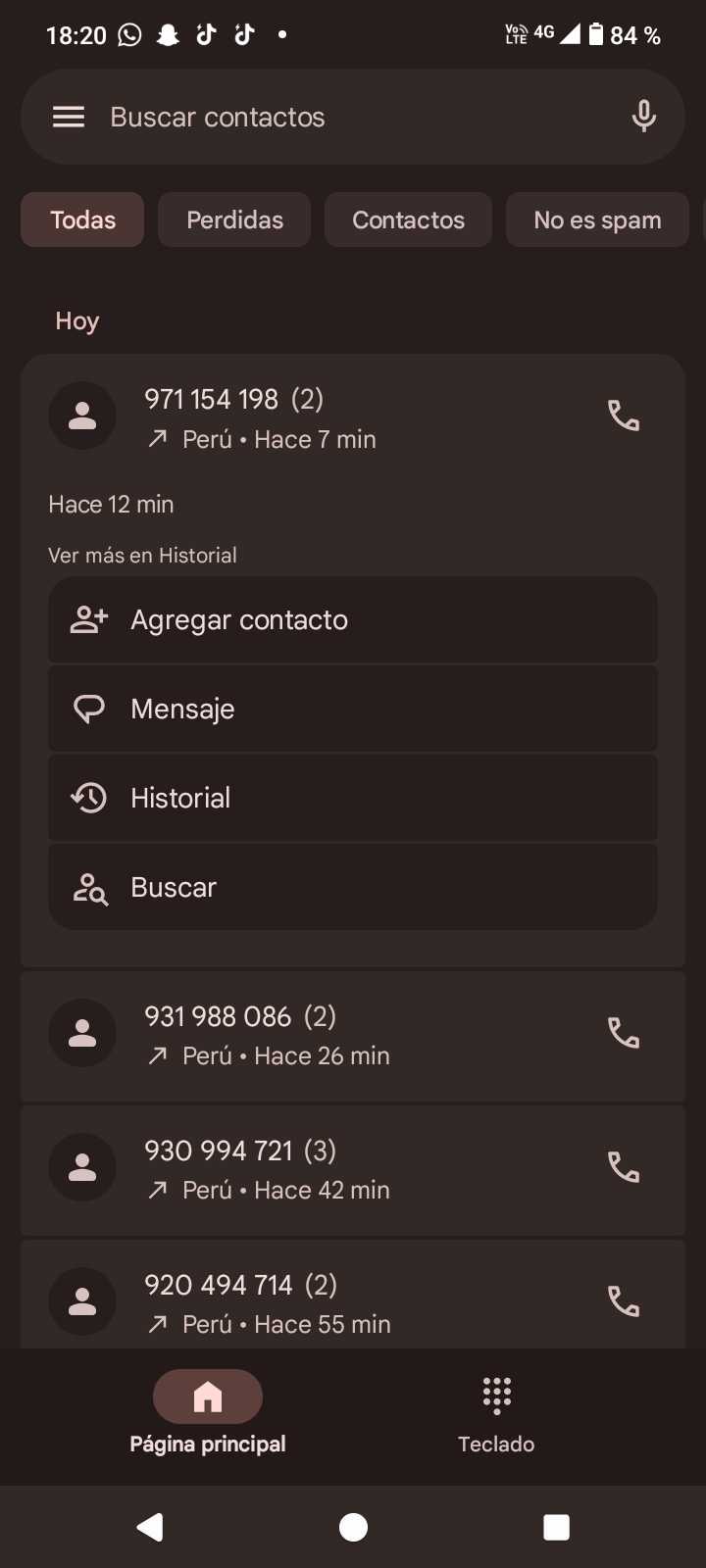Switch to the Teclado tab
This screenshot has height=1568, width=706.
pyautogui.click(x=496, y=1415)
